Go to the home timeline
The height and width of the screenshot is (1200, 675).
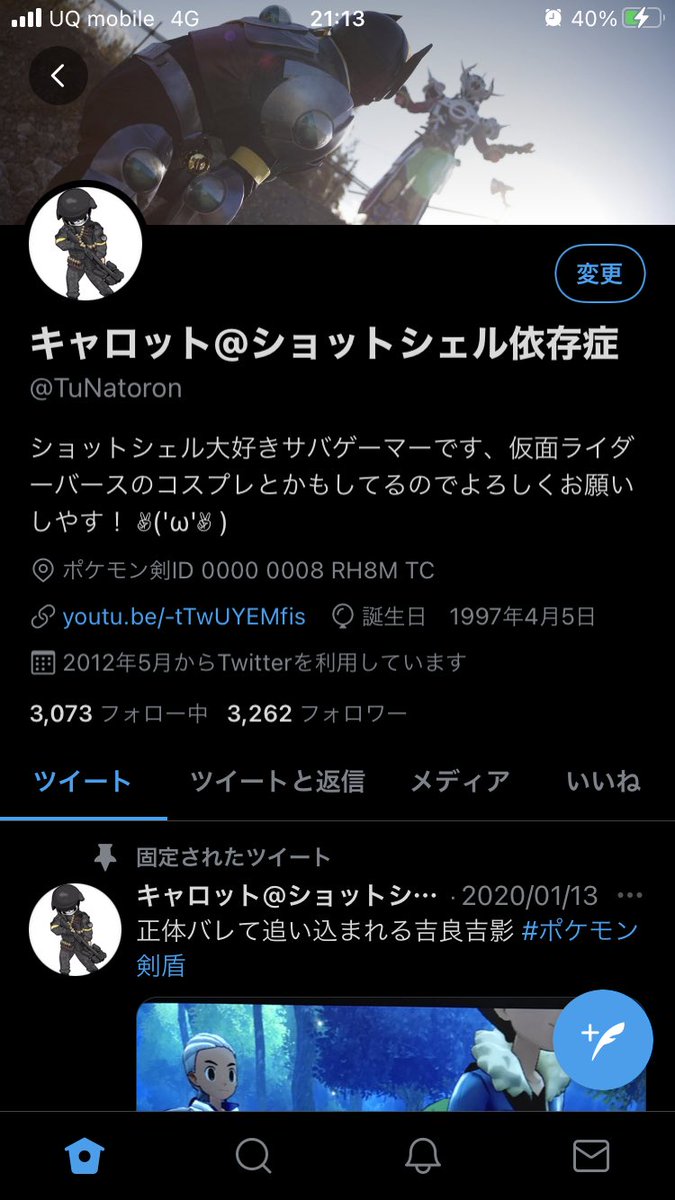[83, 1156]
